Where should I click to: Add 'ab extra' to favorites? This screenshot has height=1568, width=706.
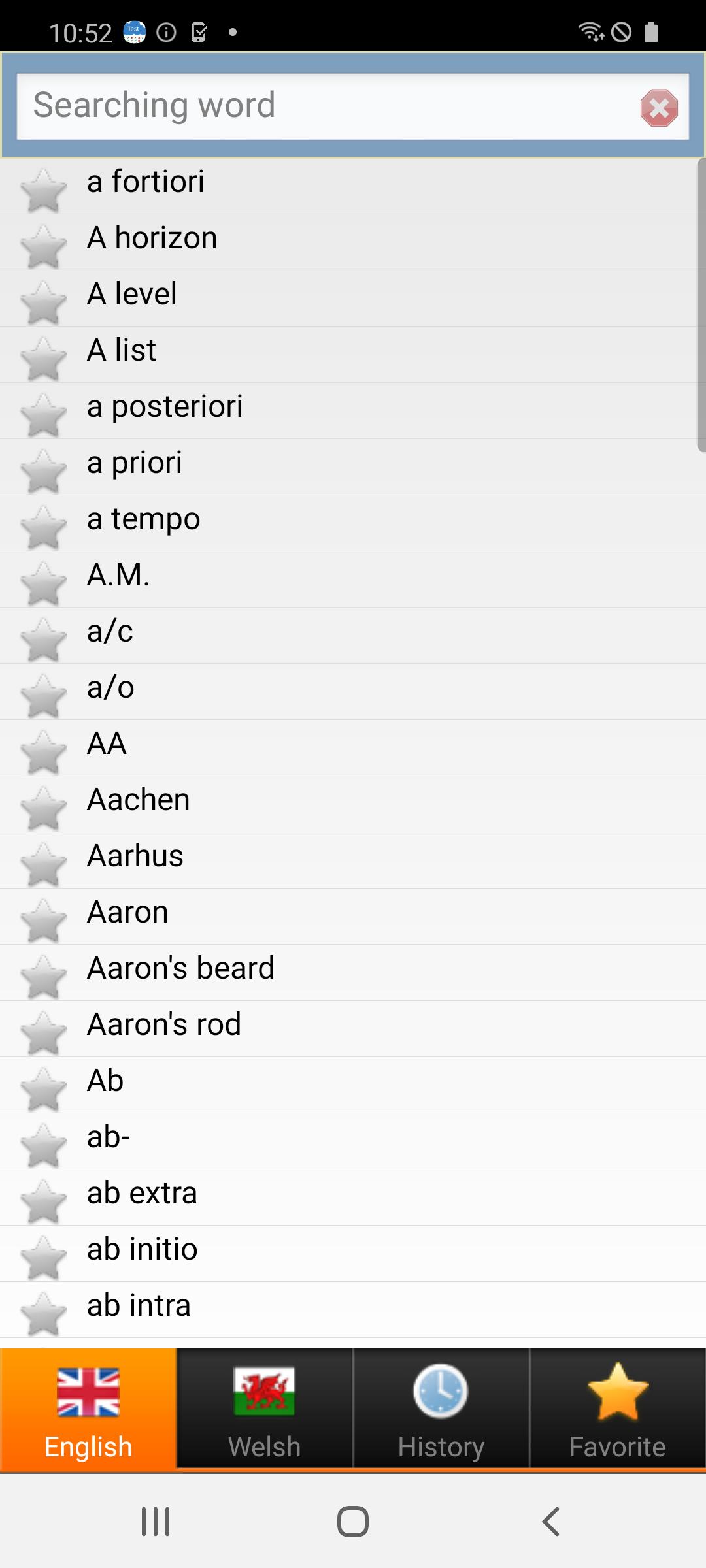point(43,1201)
